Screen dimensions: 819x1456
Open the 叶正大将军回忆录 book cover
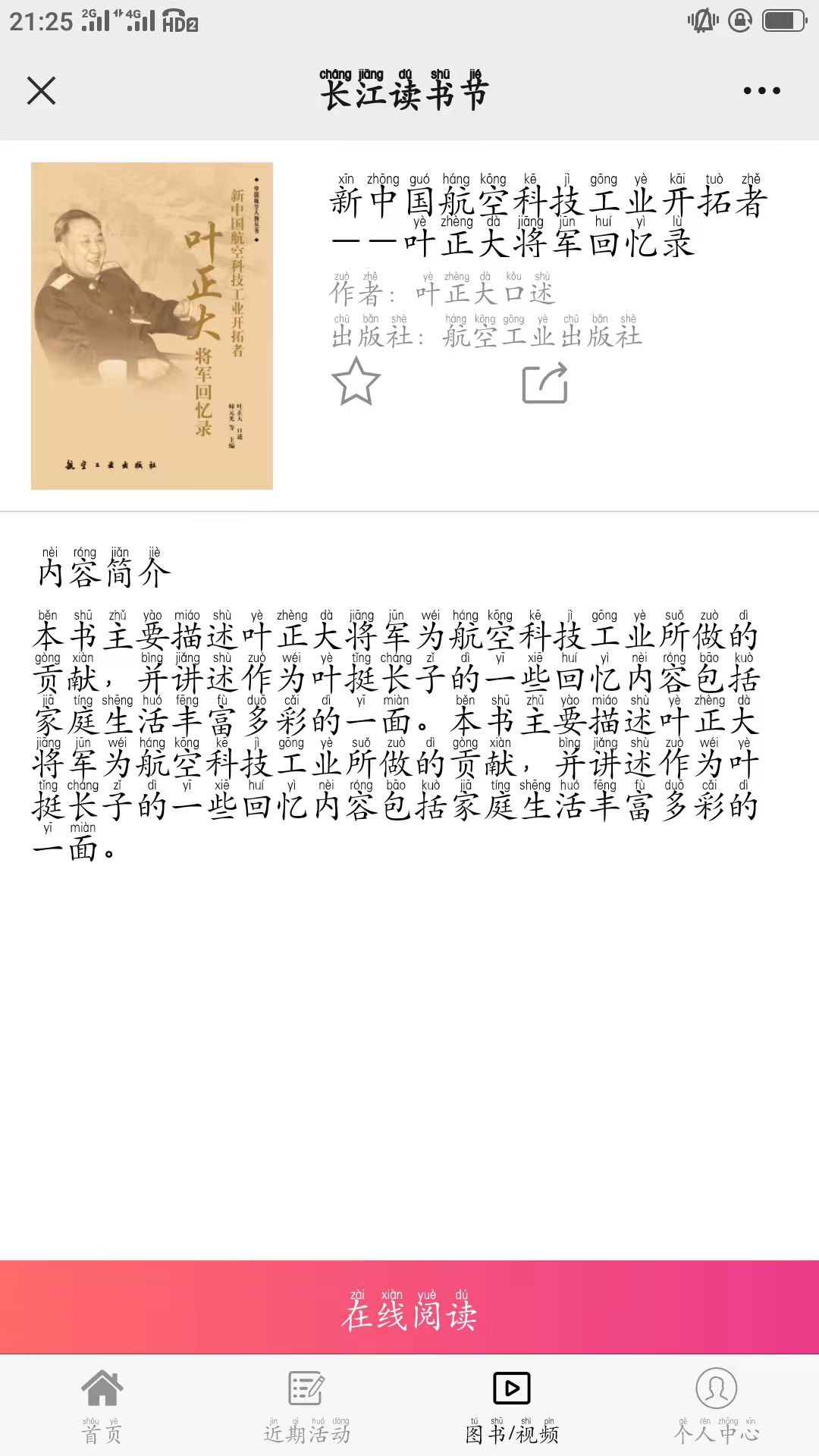click(x=152, y=326)
